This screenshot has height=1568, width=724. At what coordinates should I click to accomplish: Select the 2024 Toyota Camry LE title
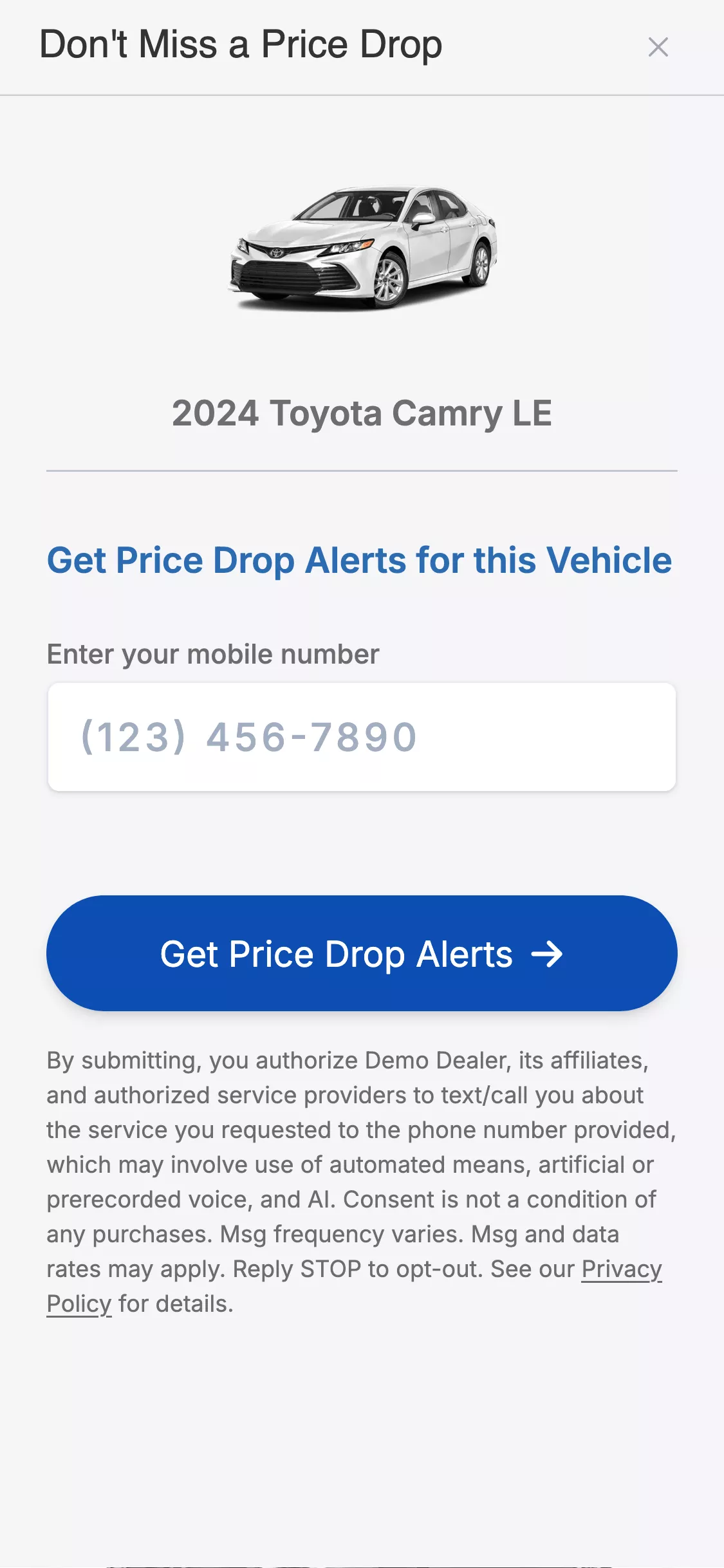click(362, 415)
